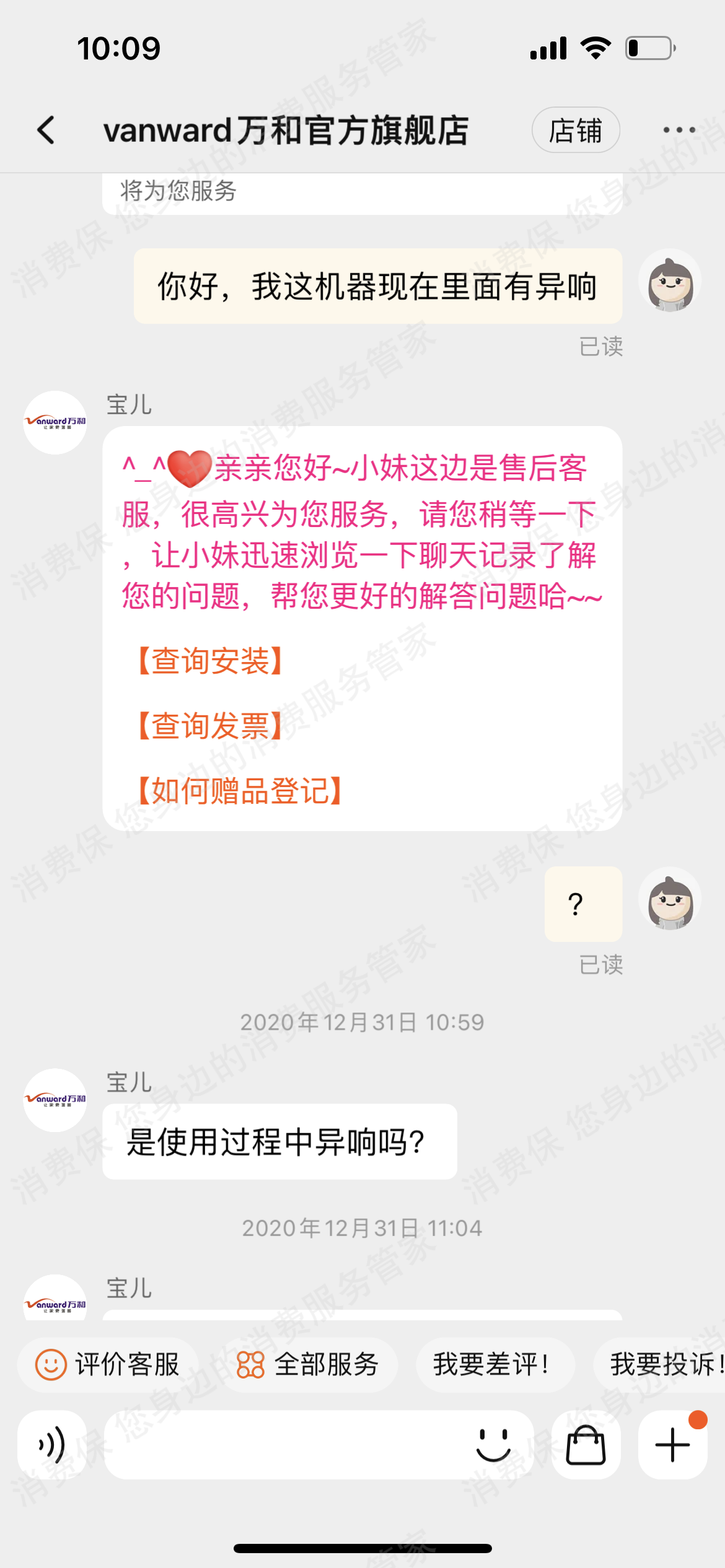Image resolution: width=725 pixels, height=1568 pixels.
Task: Open the 店铺 store page button
Action: 575,130
